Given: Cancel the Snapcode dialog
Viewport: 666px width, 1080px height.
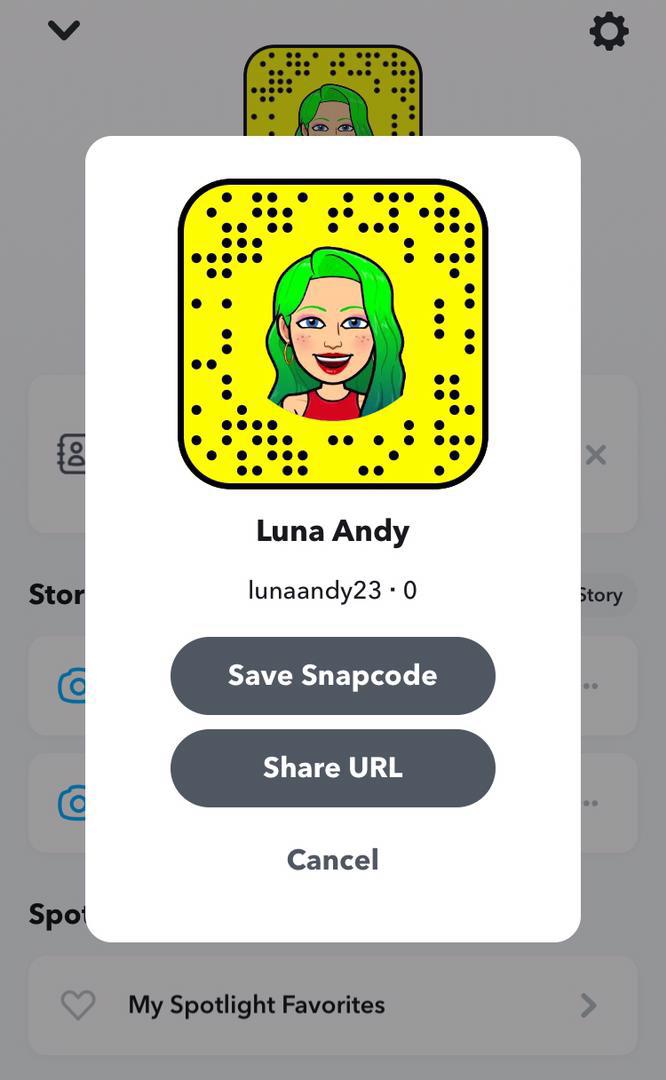Looking at the screenshot, I should 332,860.
